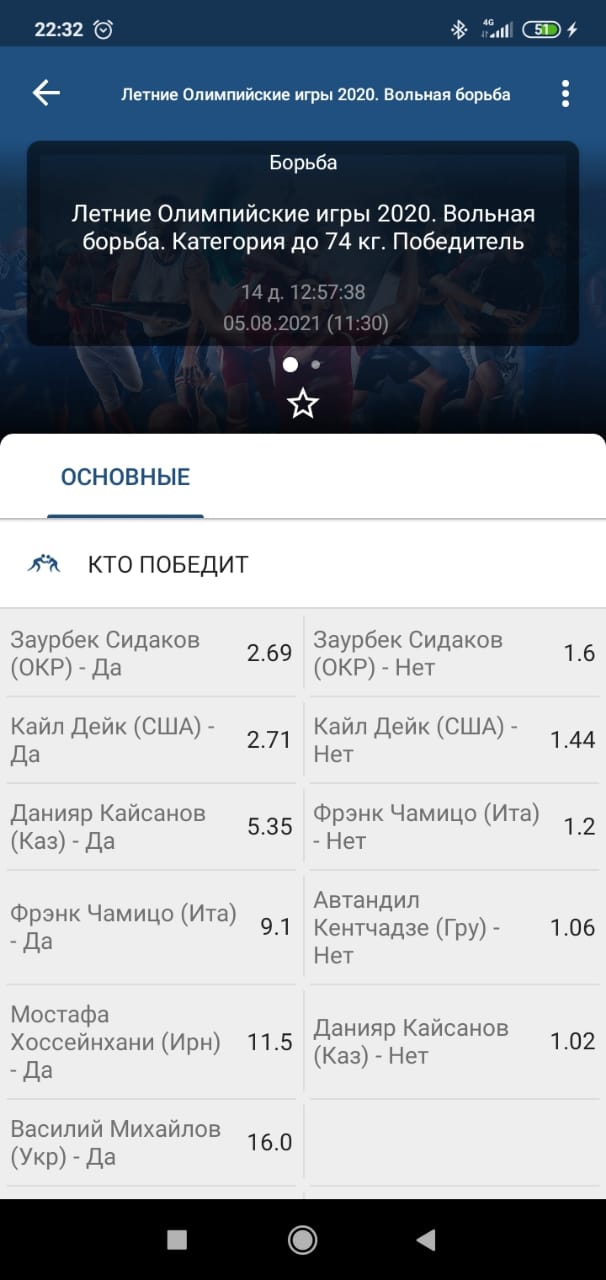
Task: Select Заурбек Сидаков (ОКР) - Да odds 2.69
Action: pyautogui.click(x=151, y=654)
